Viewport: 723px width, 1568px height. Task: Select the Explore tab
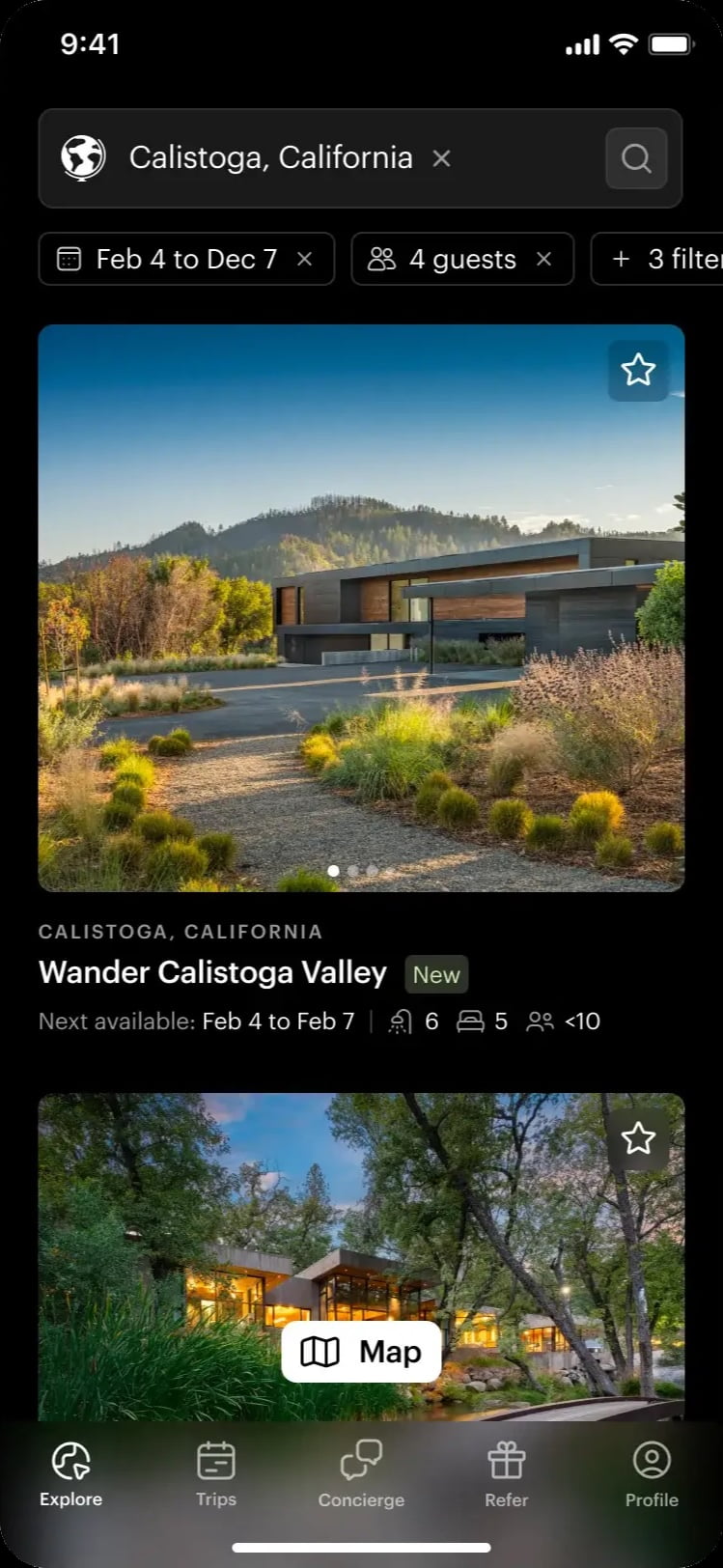pos(70,1473)
